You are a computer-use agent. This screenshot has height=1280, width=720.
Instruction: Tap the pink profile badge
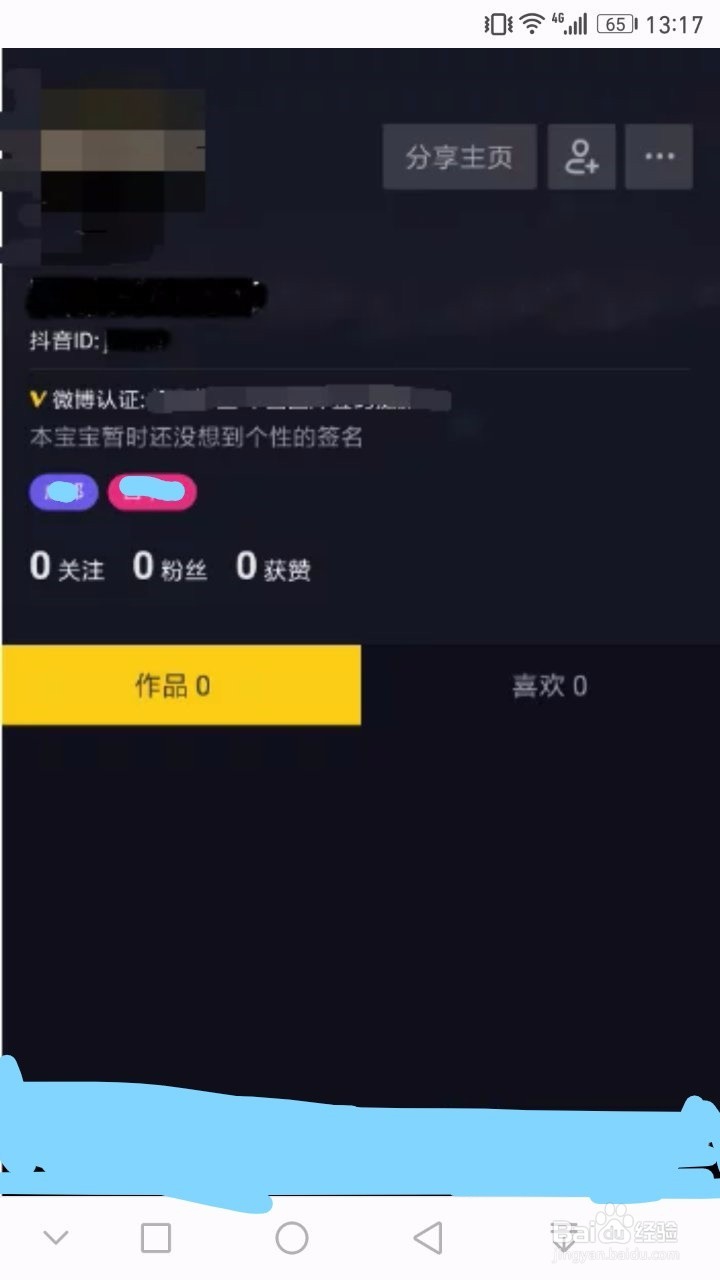(152, 492)
